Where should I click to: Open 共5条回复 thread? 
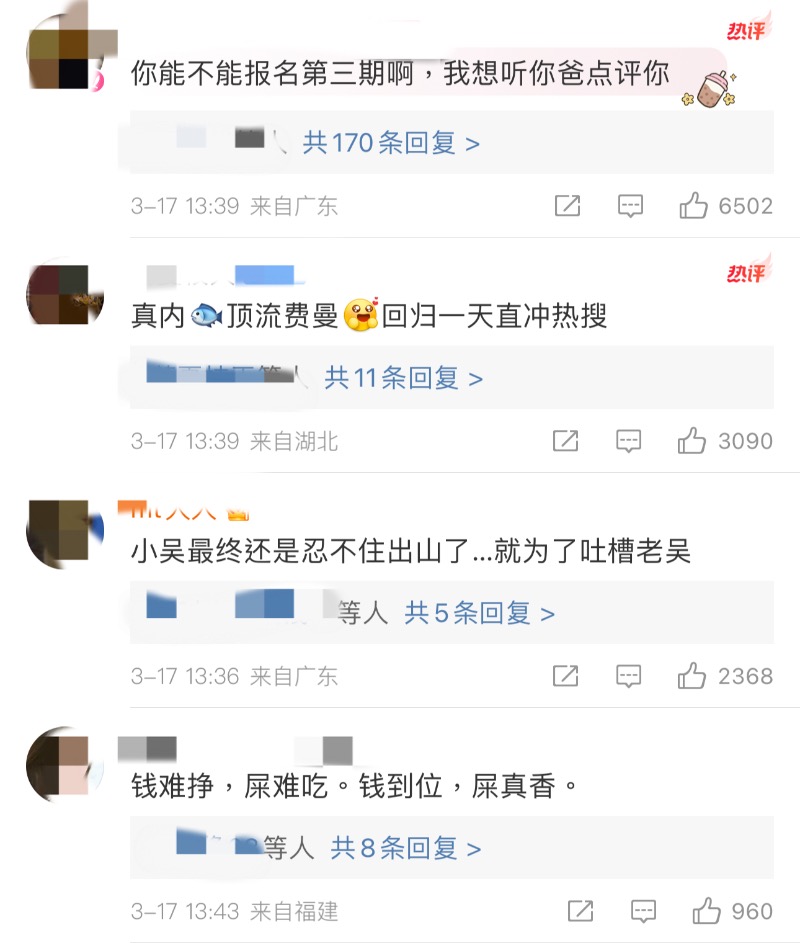pos(478,613)
